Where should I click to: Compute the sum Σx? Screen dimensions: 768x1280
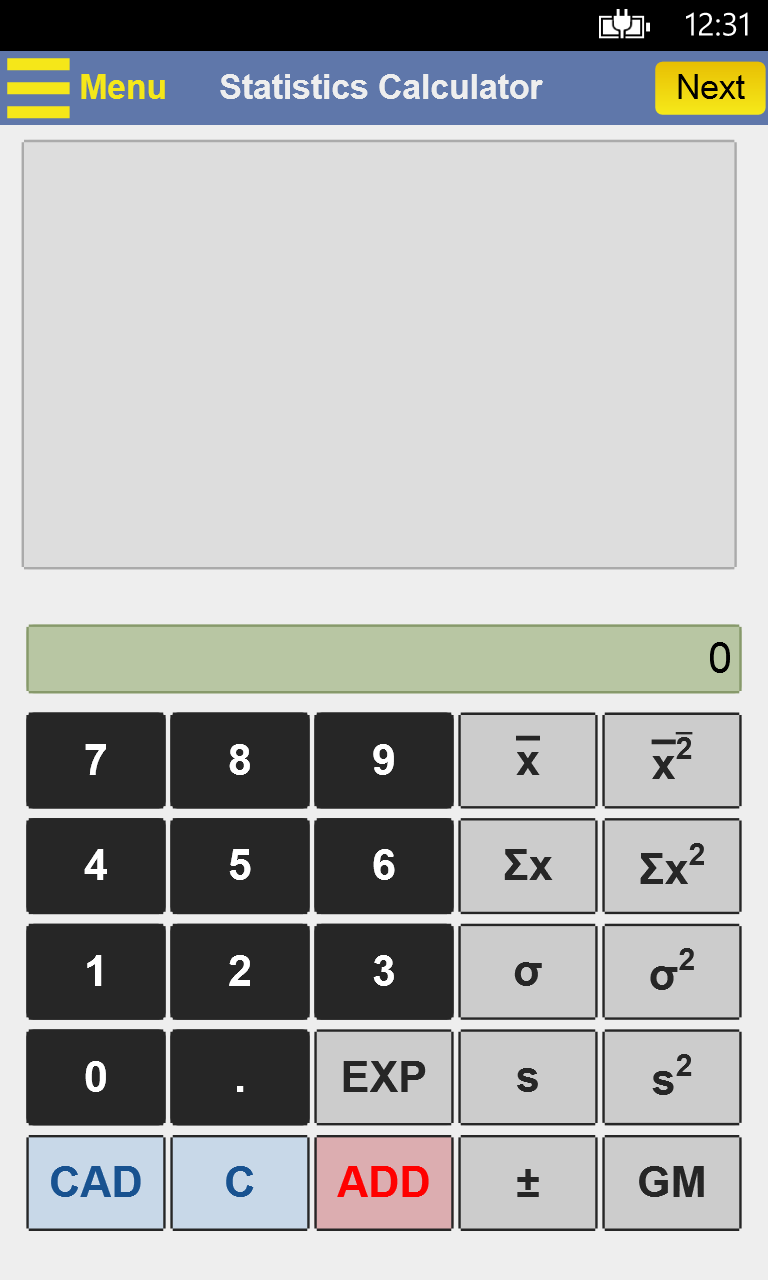click(x=528, y=866)
